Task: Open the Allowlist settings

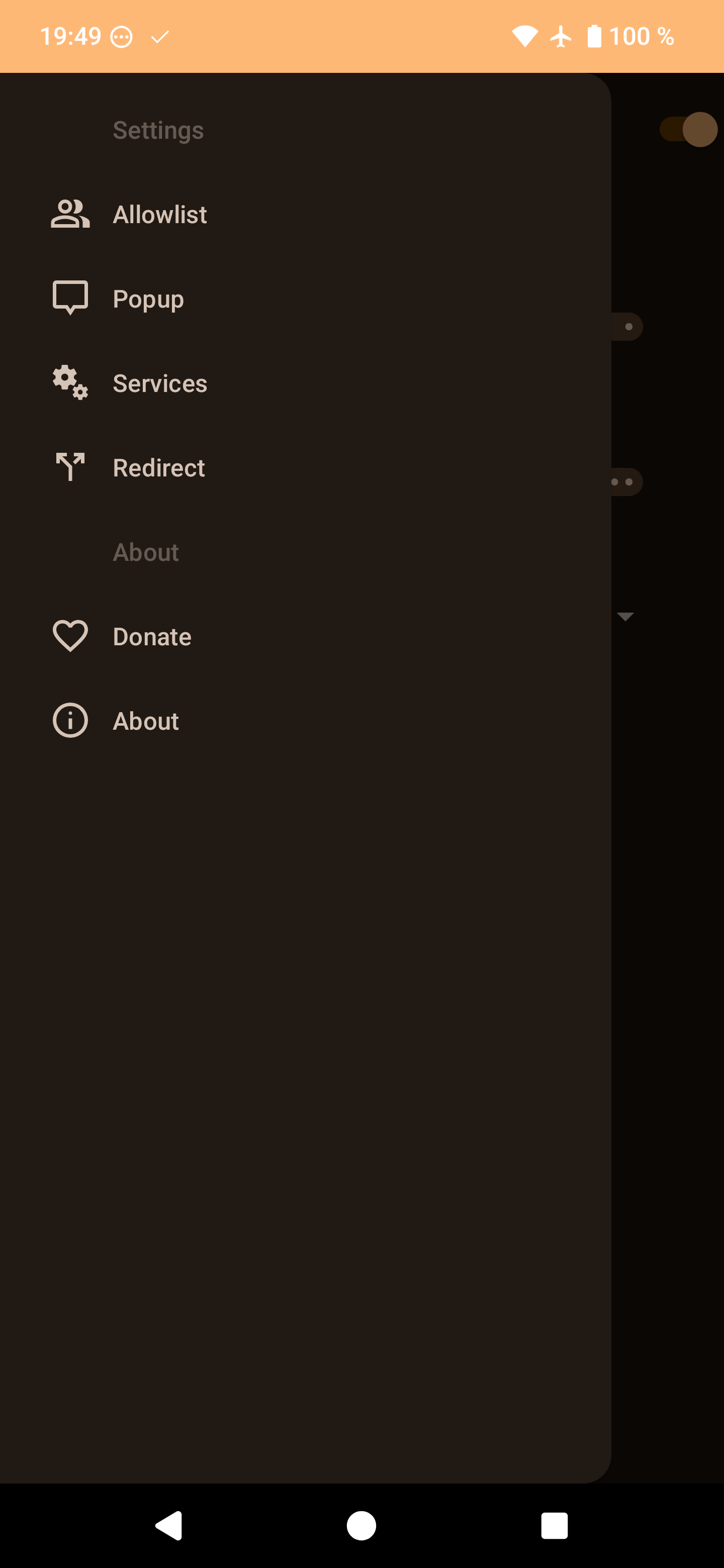Action: click(x=305, y=214)
